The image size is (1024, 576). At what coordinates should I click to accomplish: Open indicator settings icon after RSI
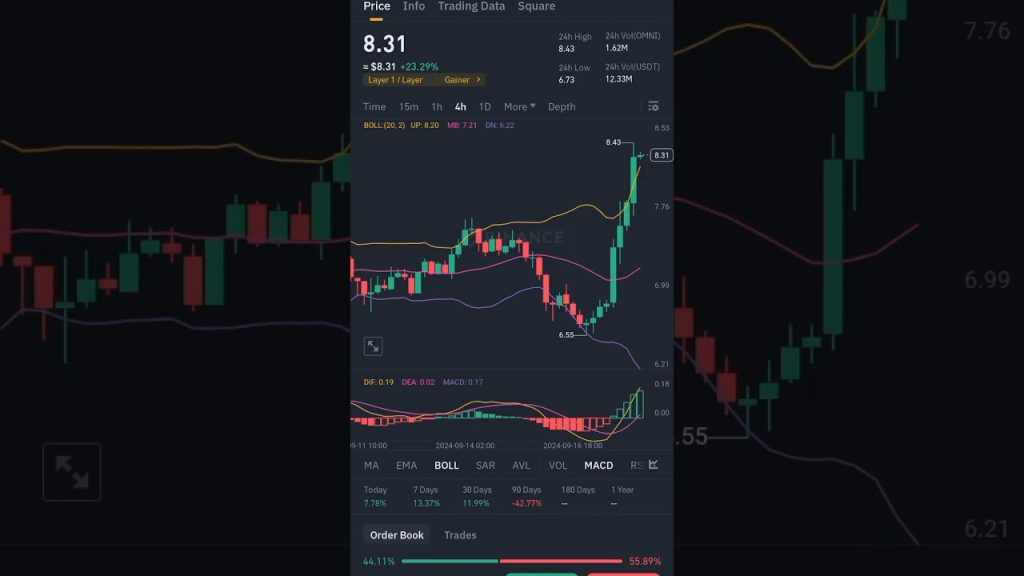tap(653, 464)
